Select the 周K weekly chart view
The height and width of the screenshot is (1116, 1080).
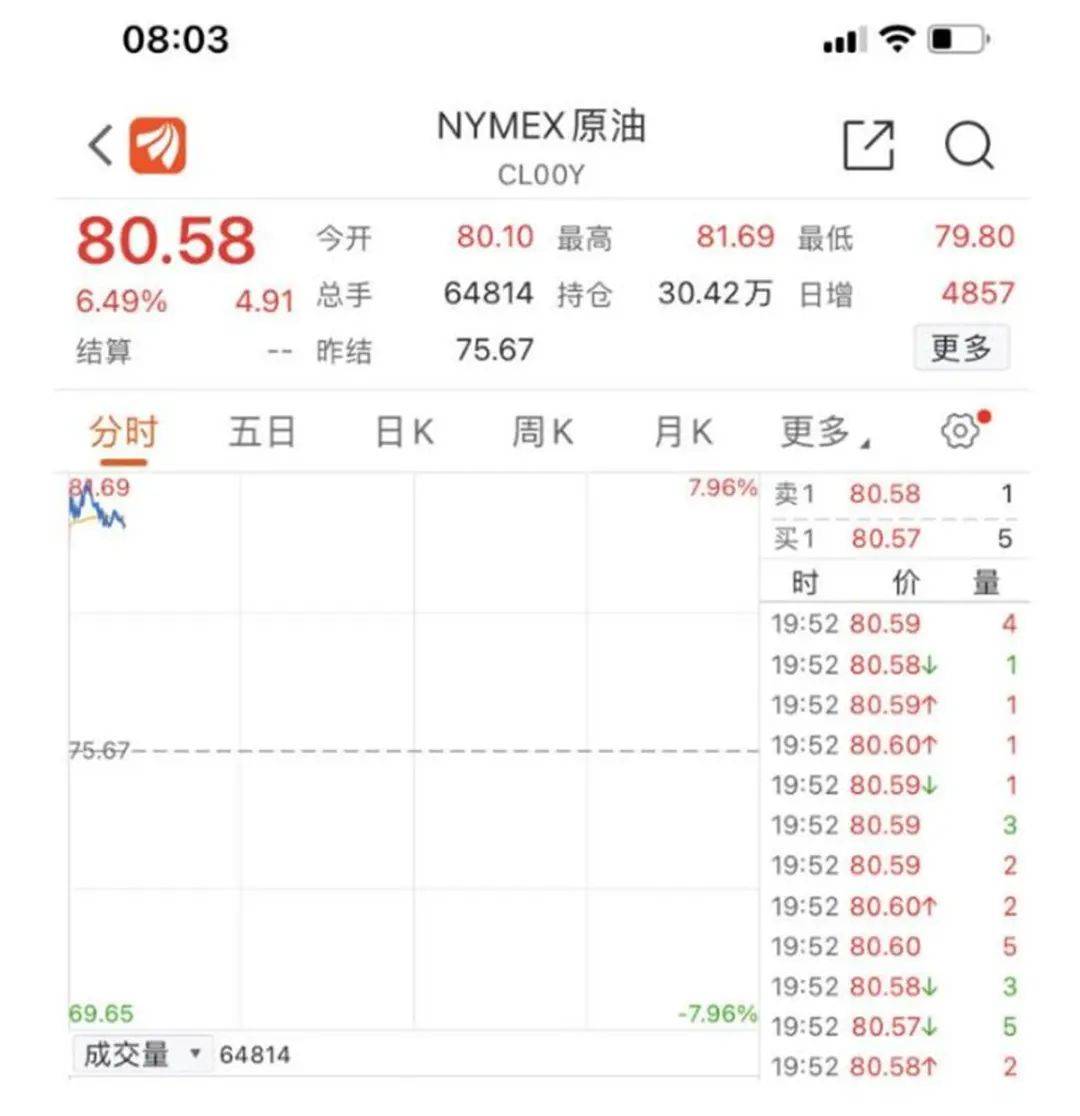click(541, 430)
